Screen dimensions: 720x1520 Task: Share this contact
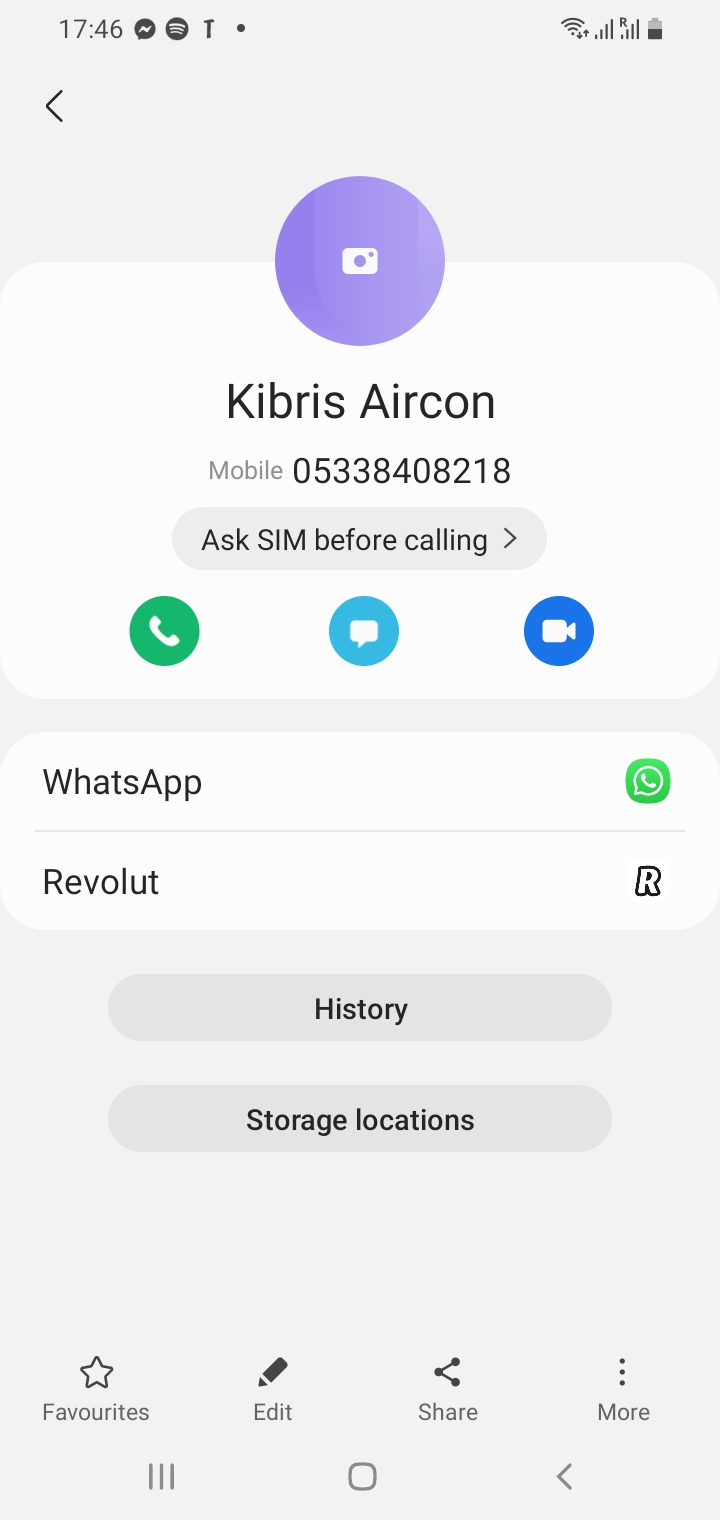pyautogui.click(x=447, y=1388)
